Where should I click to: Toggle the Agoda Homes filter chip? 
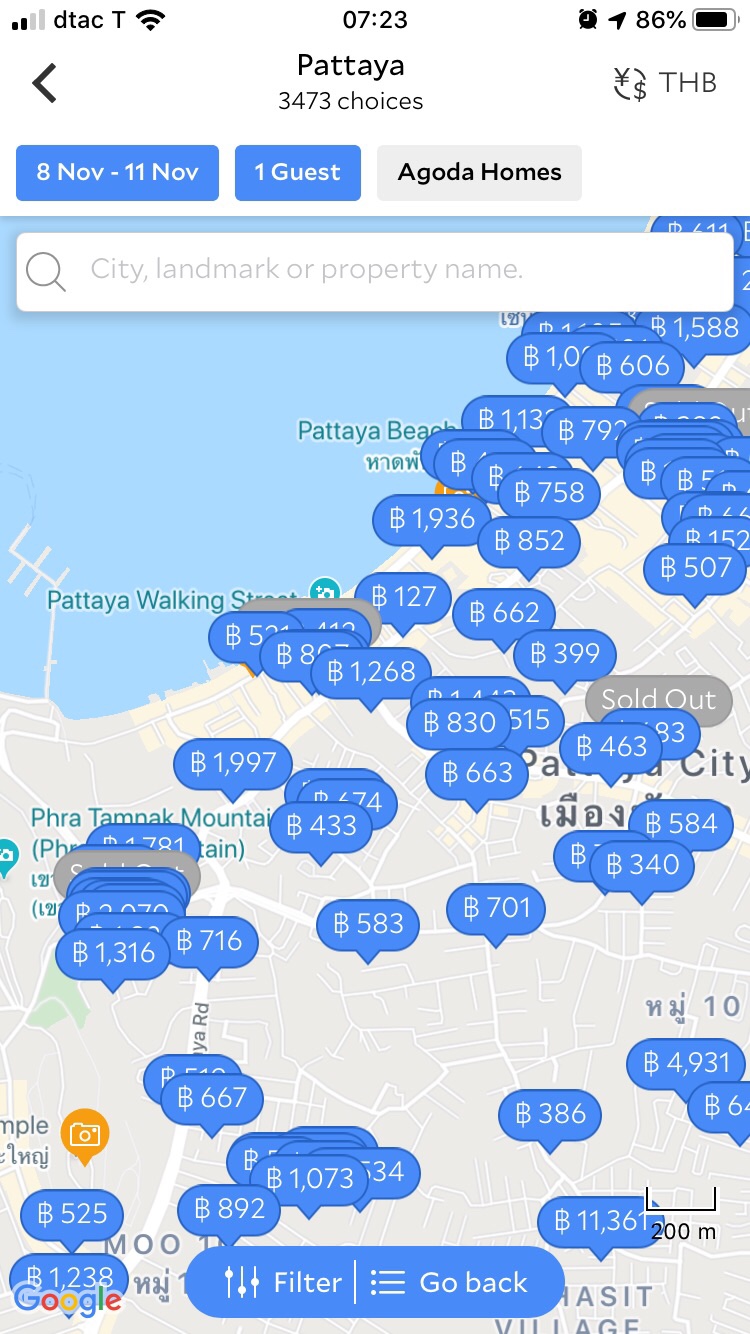tap(479, 172)
